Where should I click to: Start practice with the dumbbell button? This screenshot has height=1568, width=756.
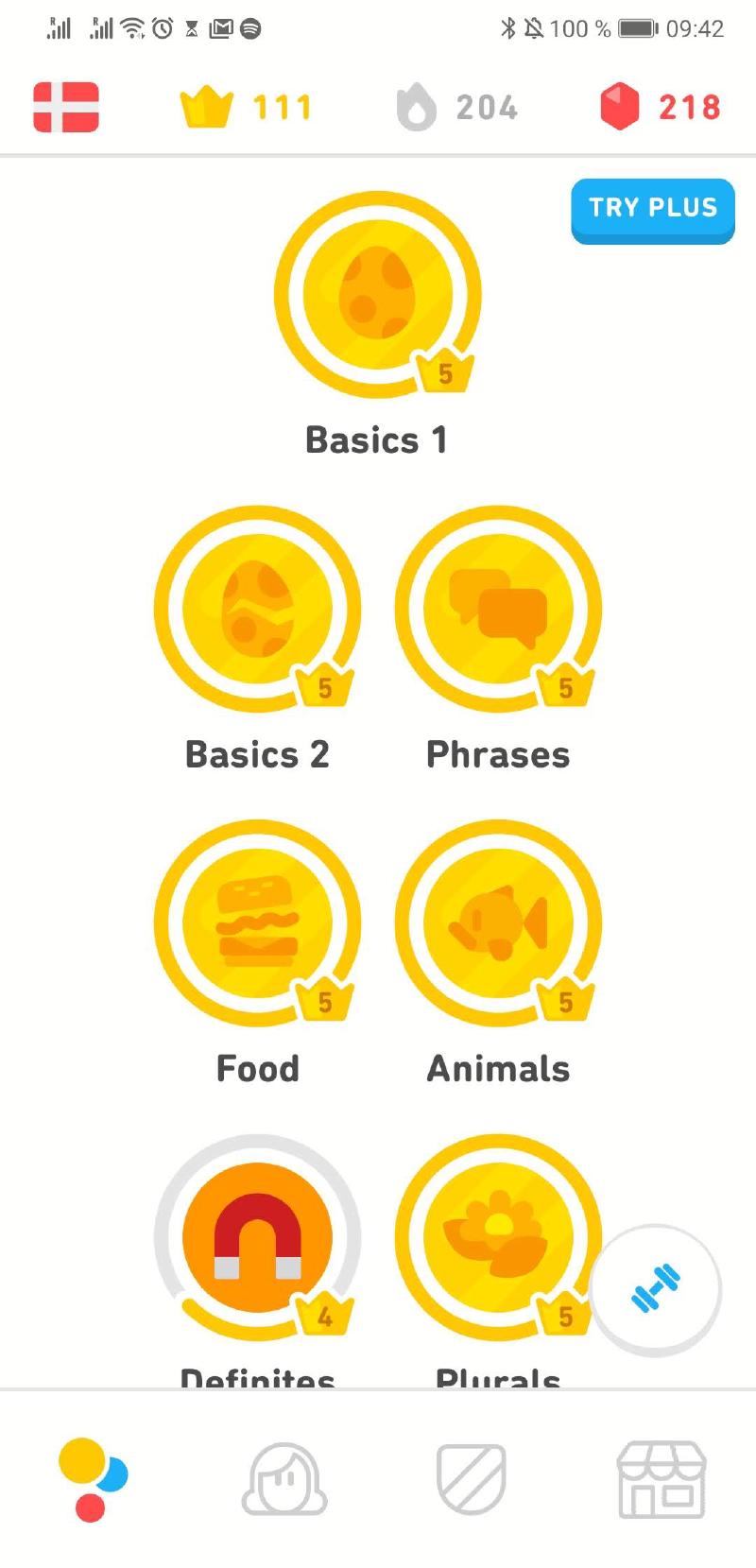point(656,1288)
